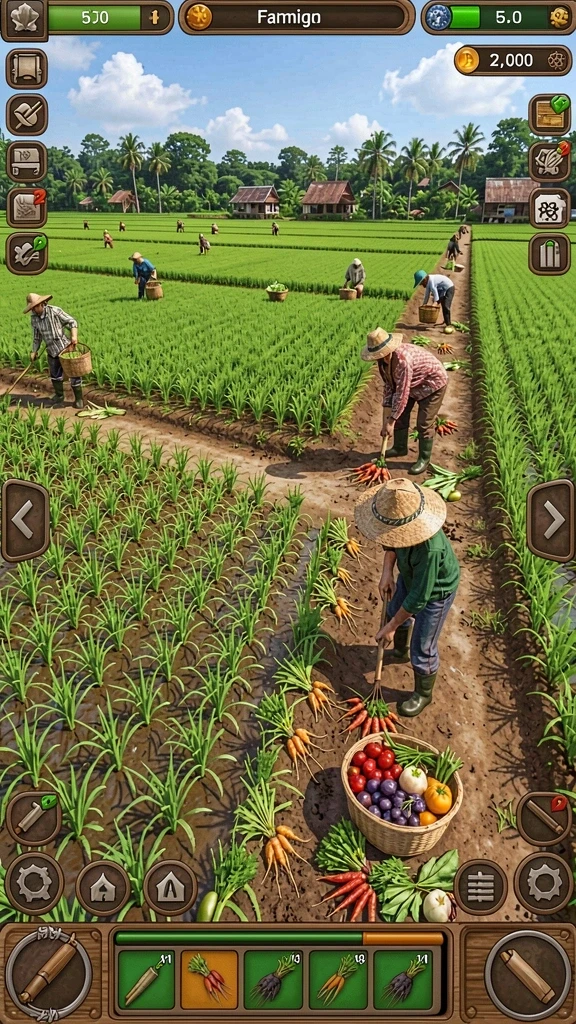Tap the coin icon beside 2,000

pyautogui.click(x=467, y=60)
